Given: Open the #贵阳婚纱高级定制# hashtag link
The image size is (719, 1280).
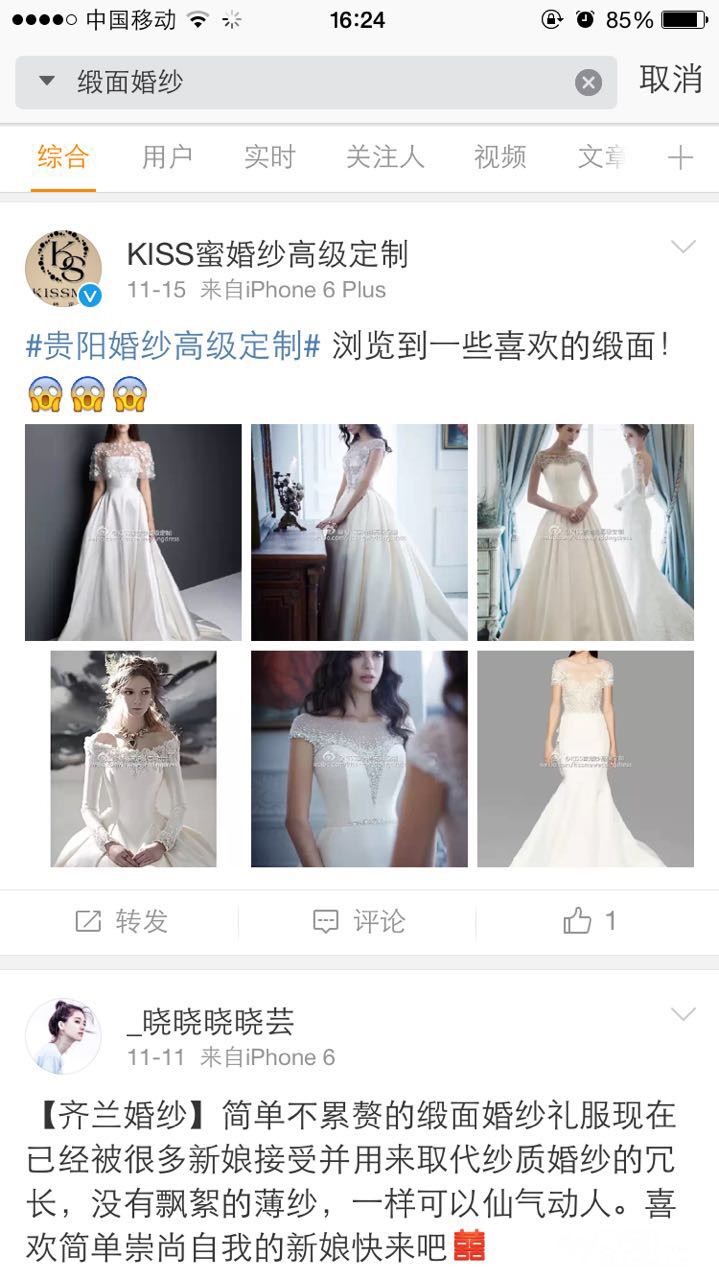Looking at the screenshot, I should tap(172, 346).
